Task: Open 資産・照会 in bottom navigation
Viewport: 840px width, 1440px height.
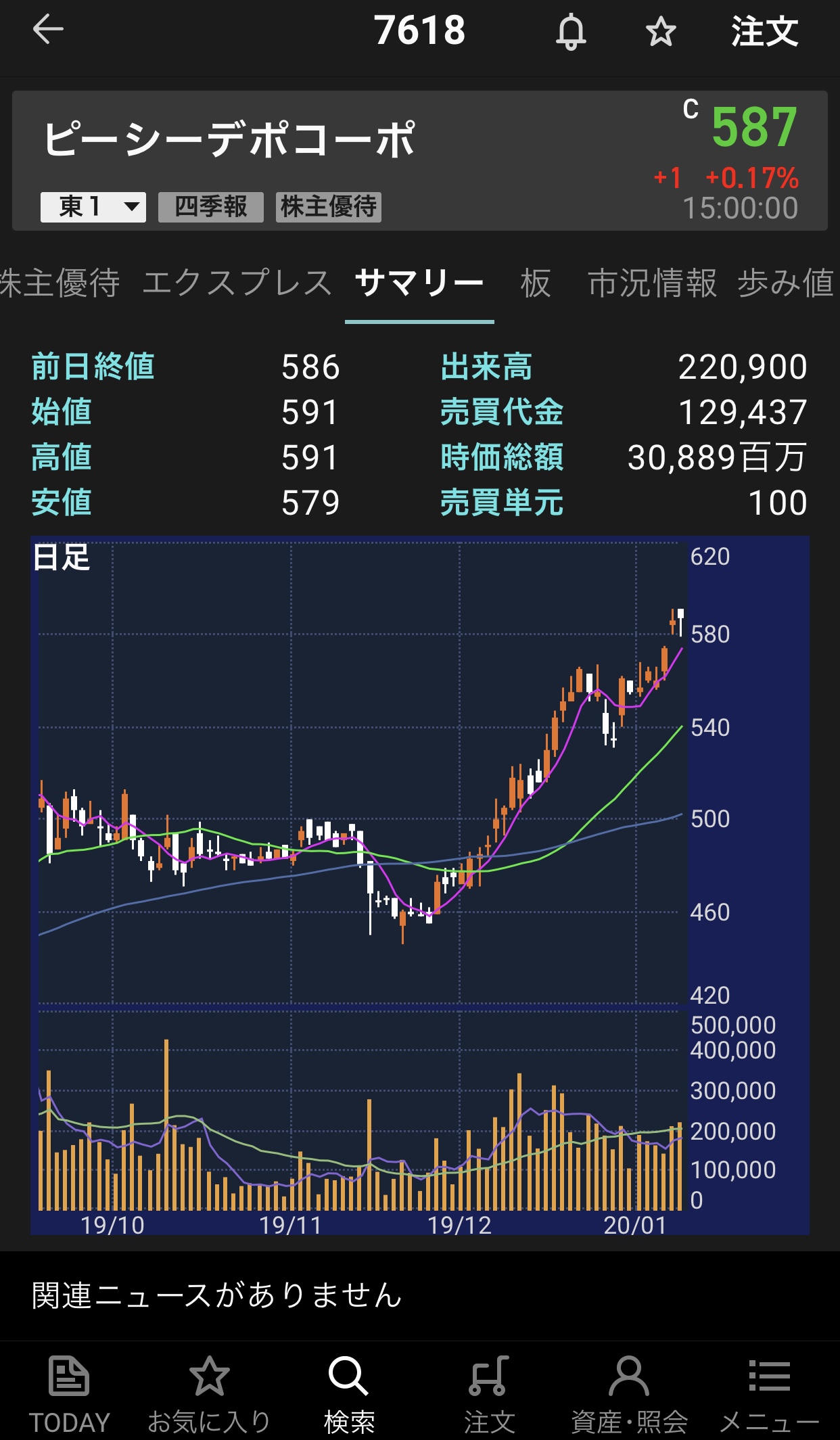Action: 629,1393
